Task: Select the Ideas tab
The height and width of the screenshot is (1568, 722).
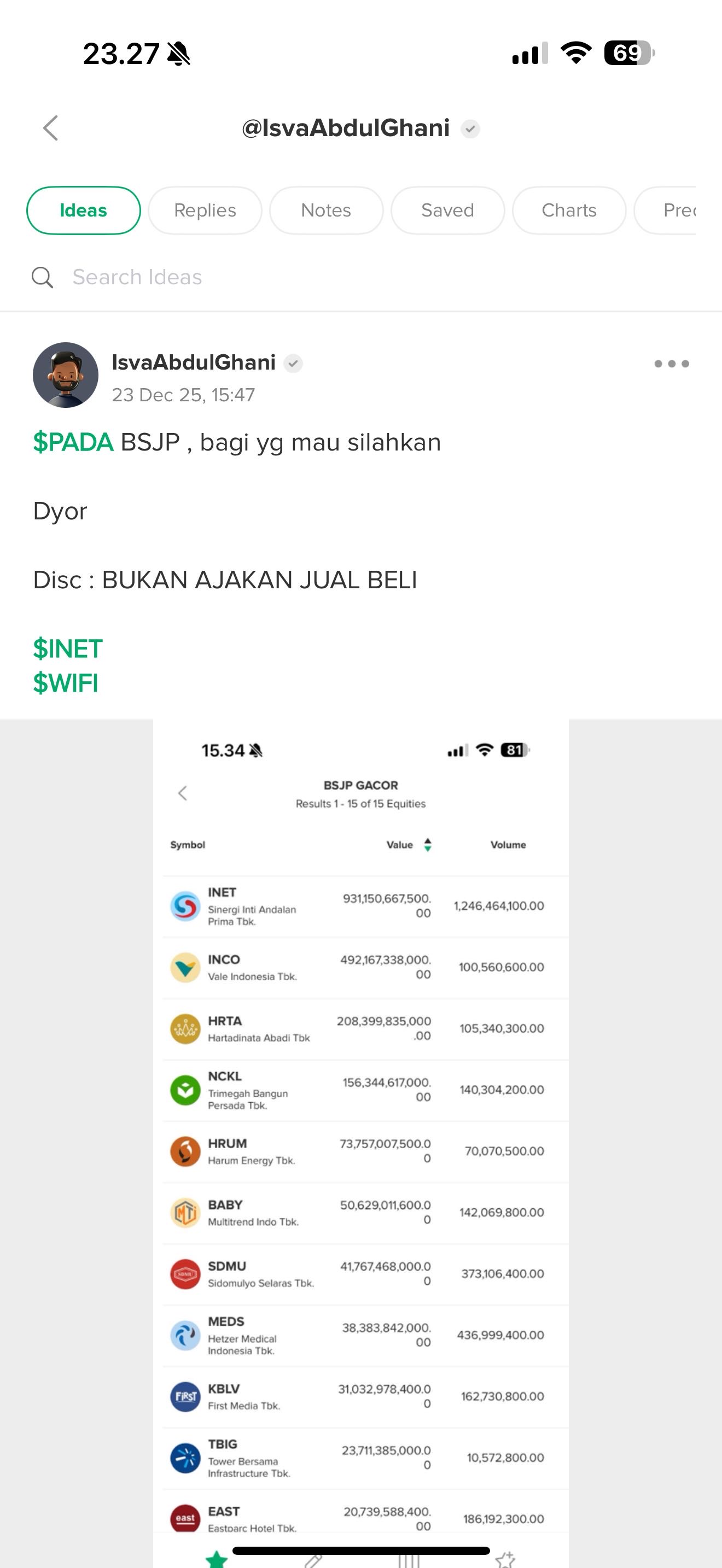Action: point(83,210)
